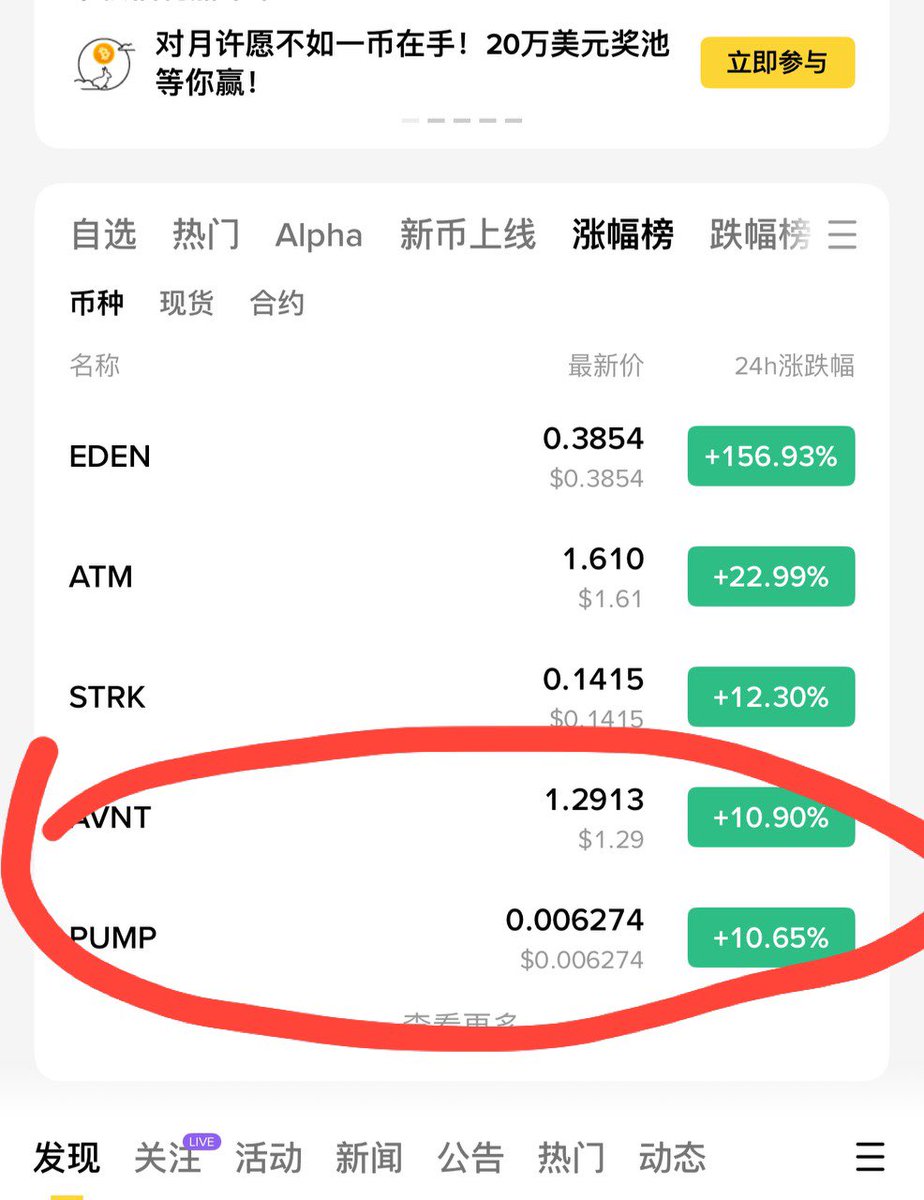Switch to the 自选 tab
924x1200 pixels.
(104, 235)
